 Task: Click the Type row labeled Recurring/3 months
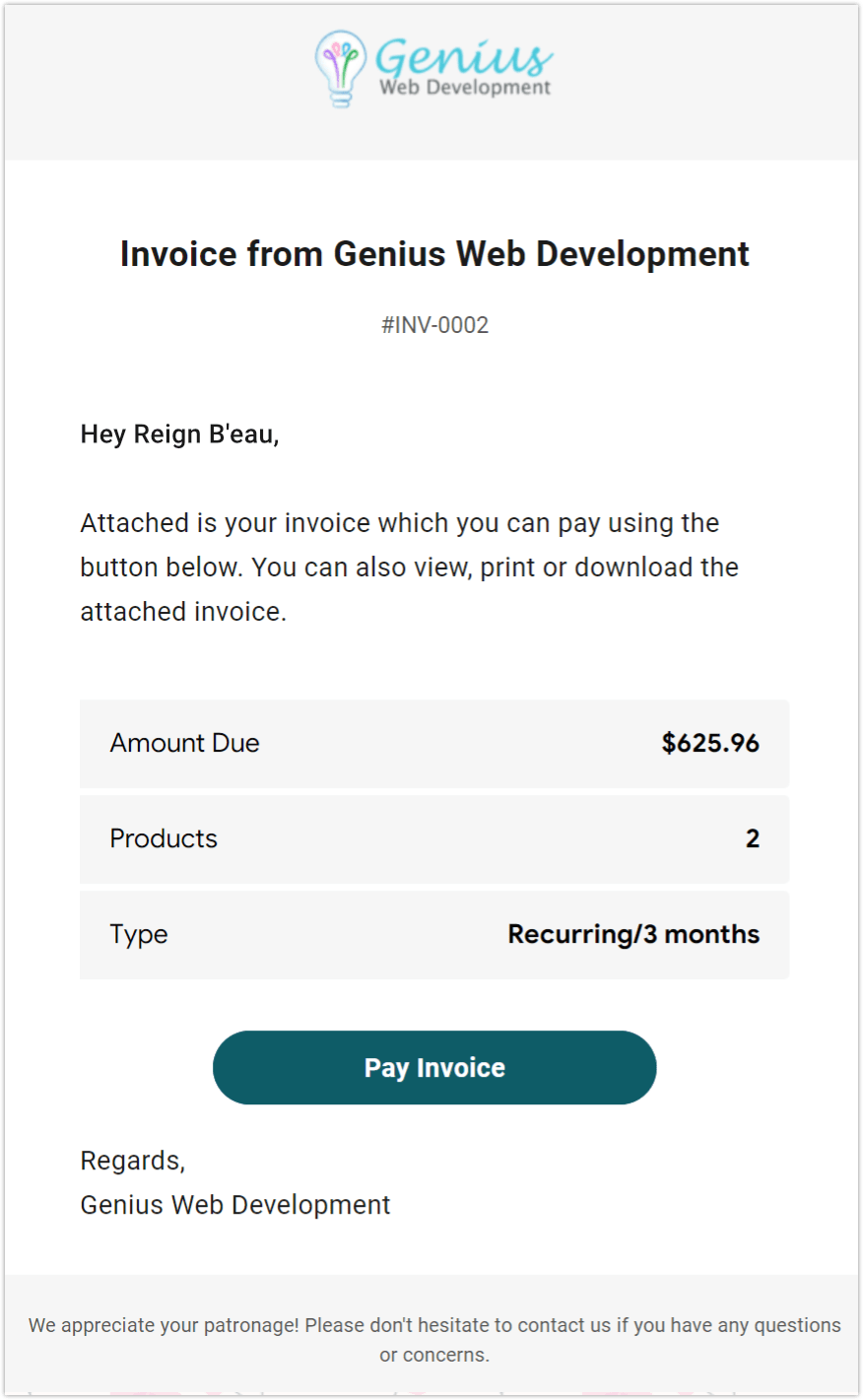click(434, 934)
